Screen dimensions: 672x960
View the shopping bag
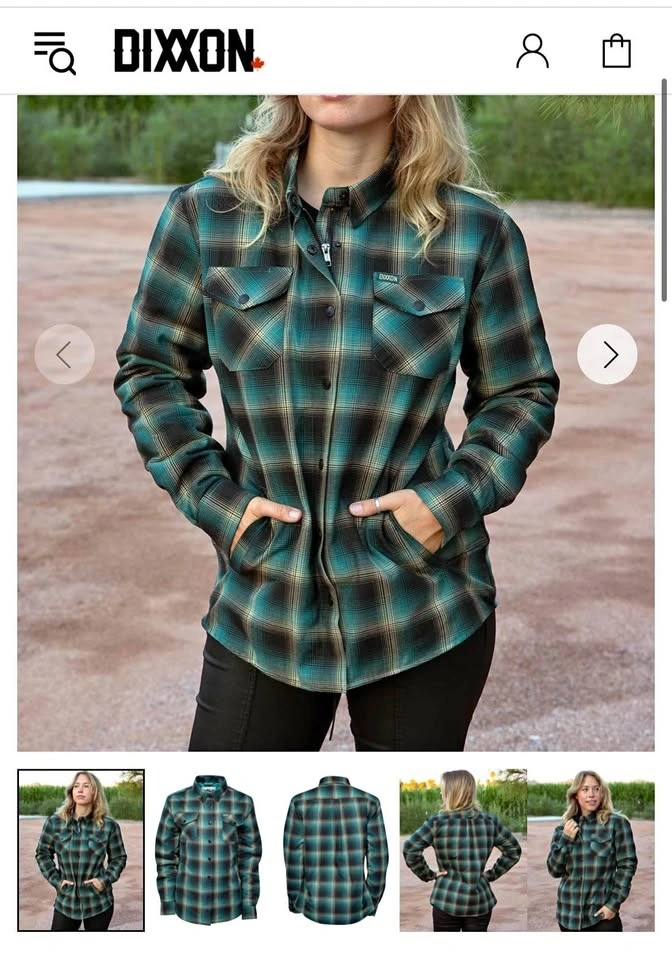(x=616, y=51)
